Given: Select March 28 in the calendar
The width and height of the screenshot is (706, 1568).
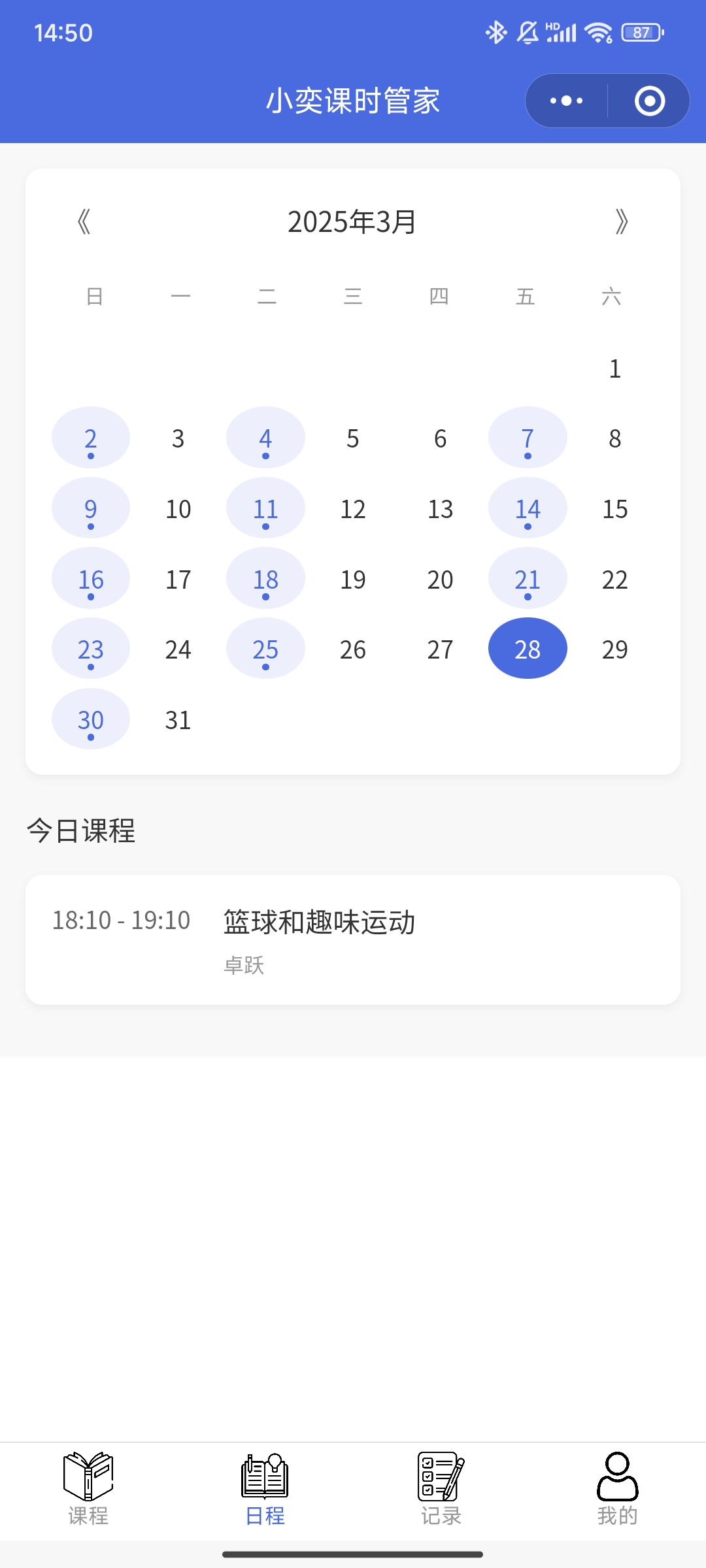Looking at the screenshot, I should 528,647.
